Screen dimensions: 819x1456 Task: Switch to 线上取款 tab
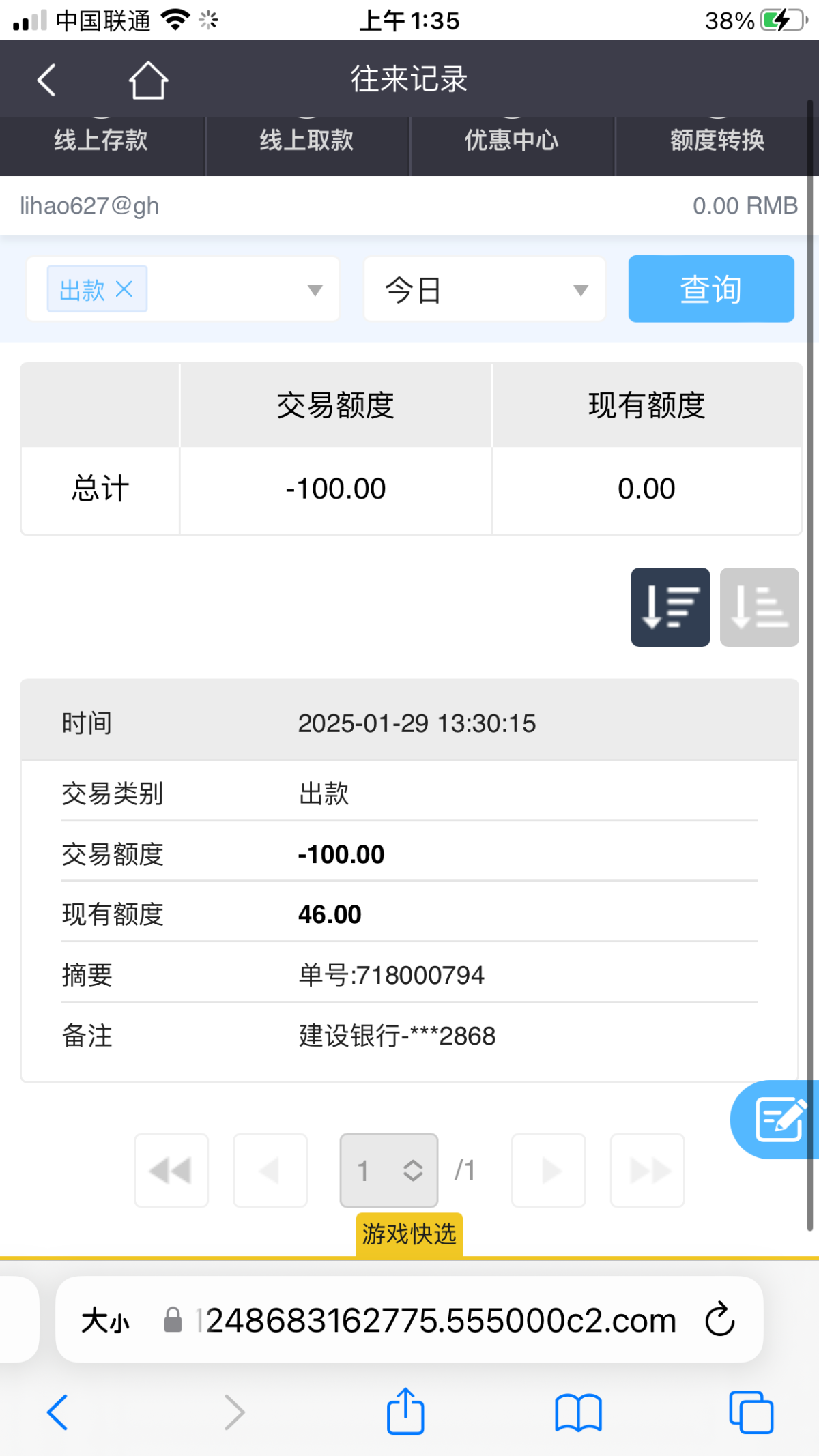click(307, 141)
